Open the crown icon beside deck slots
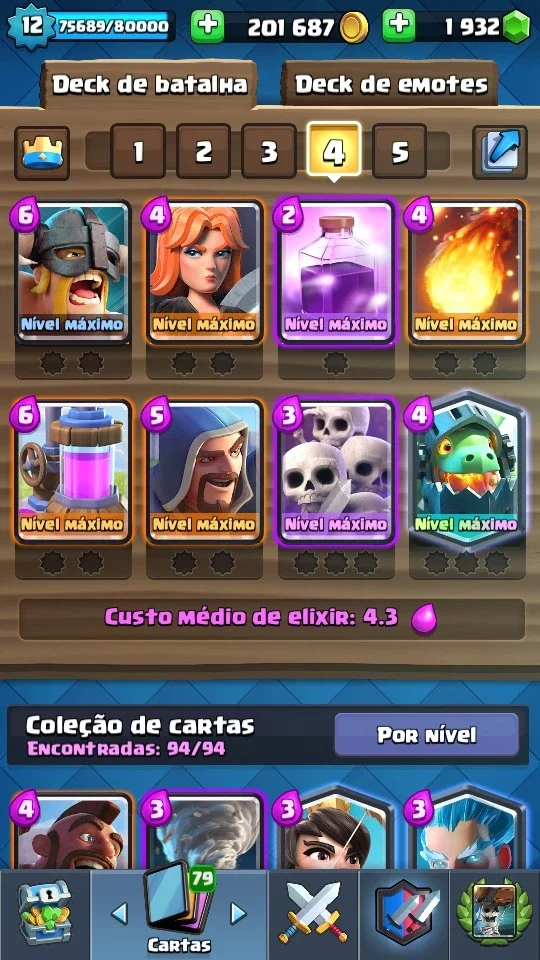 click(42, 153)
